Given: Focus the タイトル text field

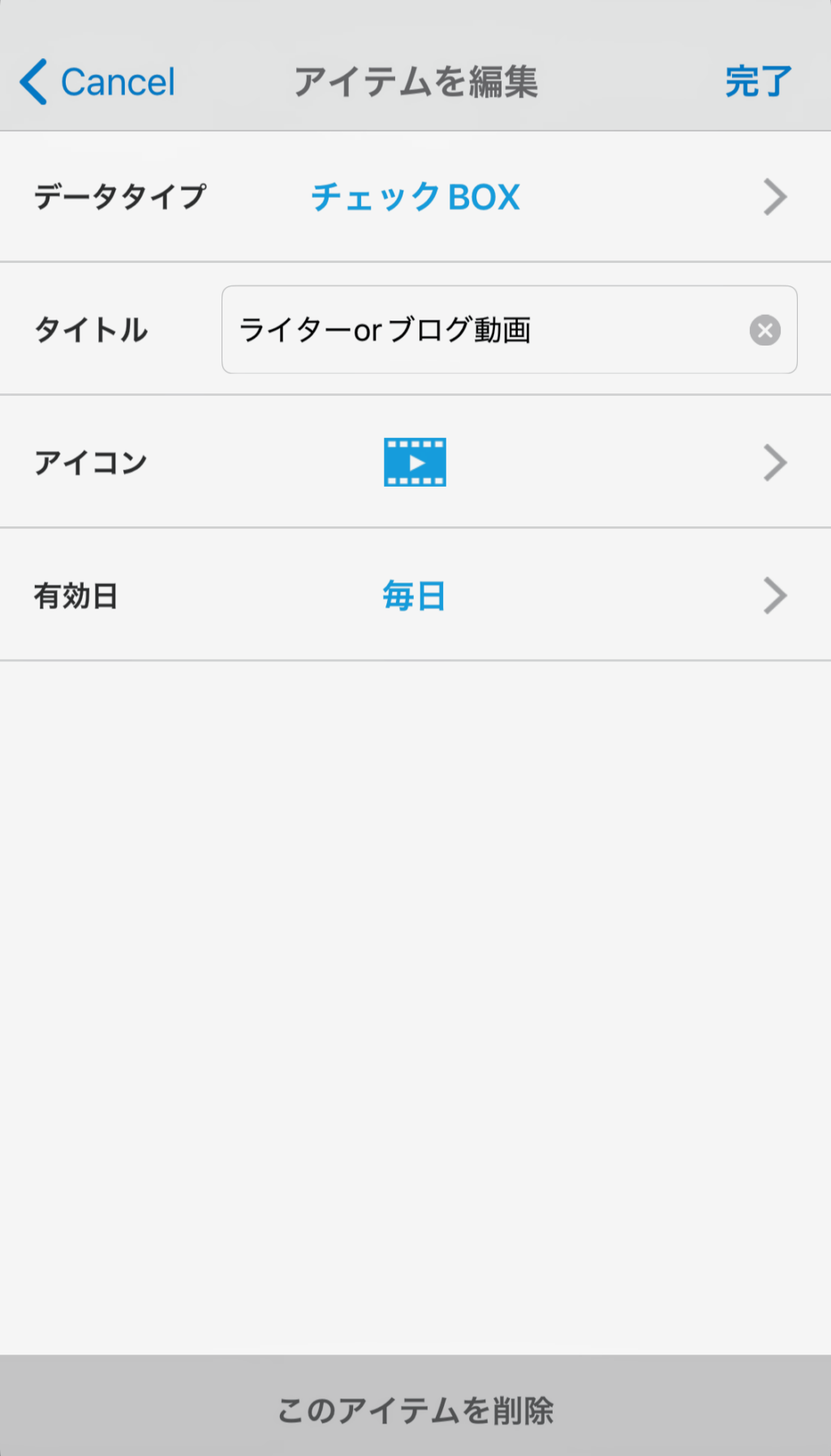Looking at the screenshot, I should click(487, 330).
